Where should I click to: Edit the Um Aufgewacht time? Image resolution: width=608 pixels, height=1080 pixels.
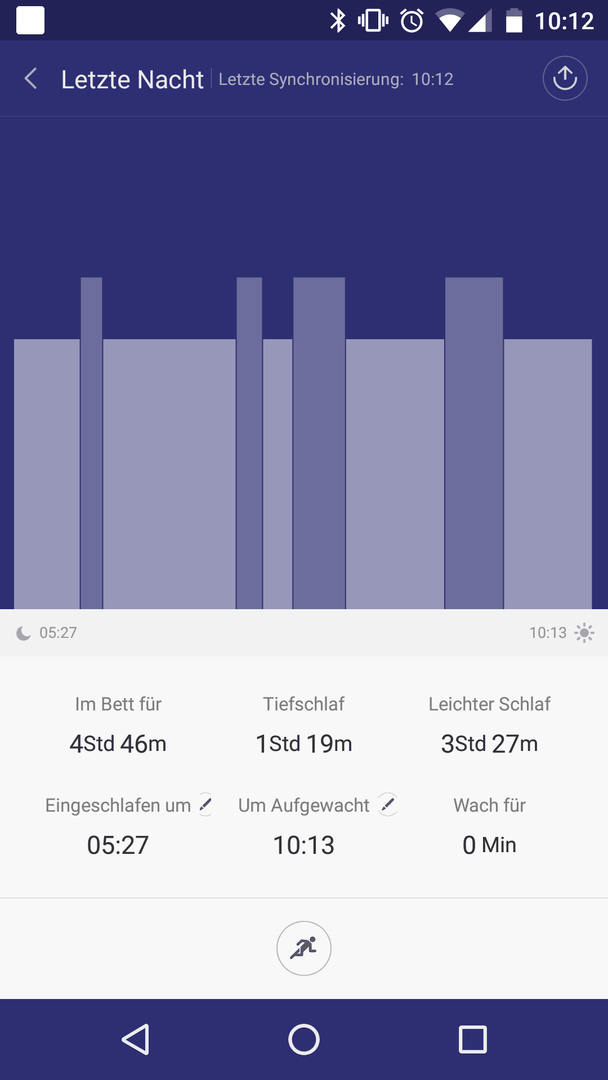[388, 804]
